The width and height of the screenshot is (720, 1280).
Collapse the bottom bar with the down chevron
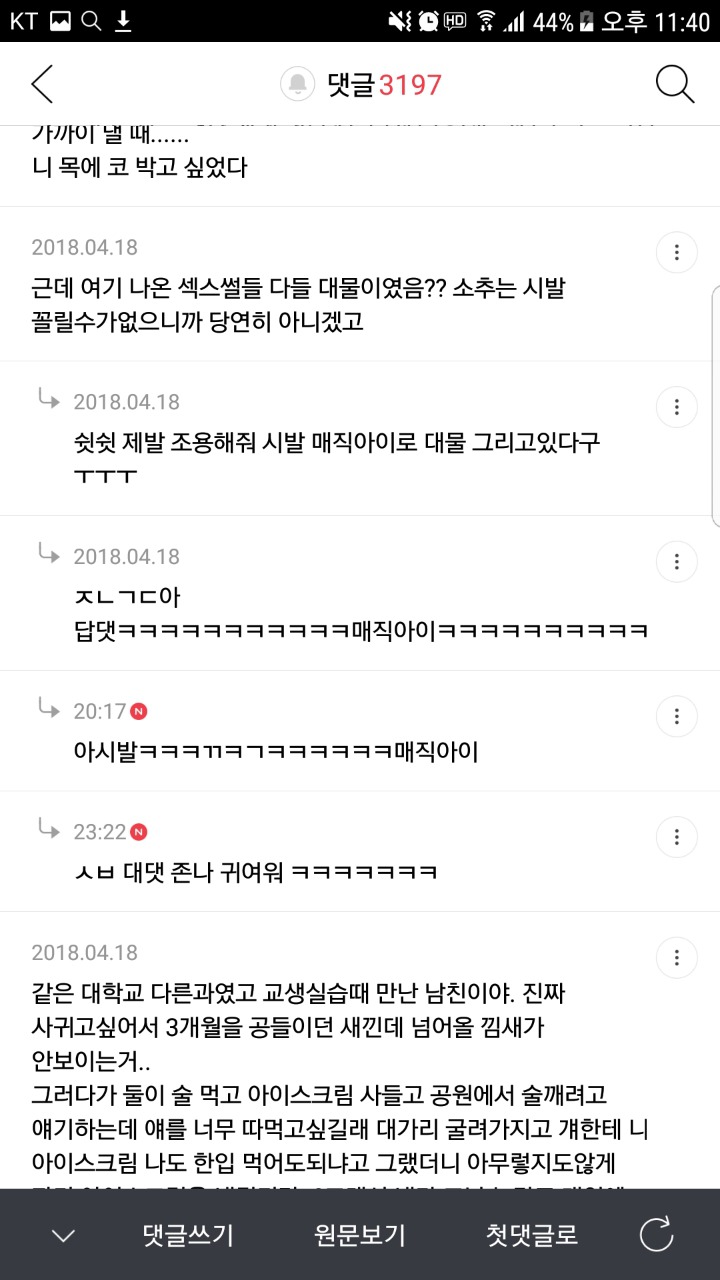click(63, 1236)
